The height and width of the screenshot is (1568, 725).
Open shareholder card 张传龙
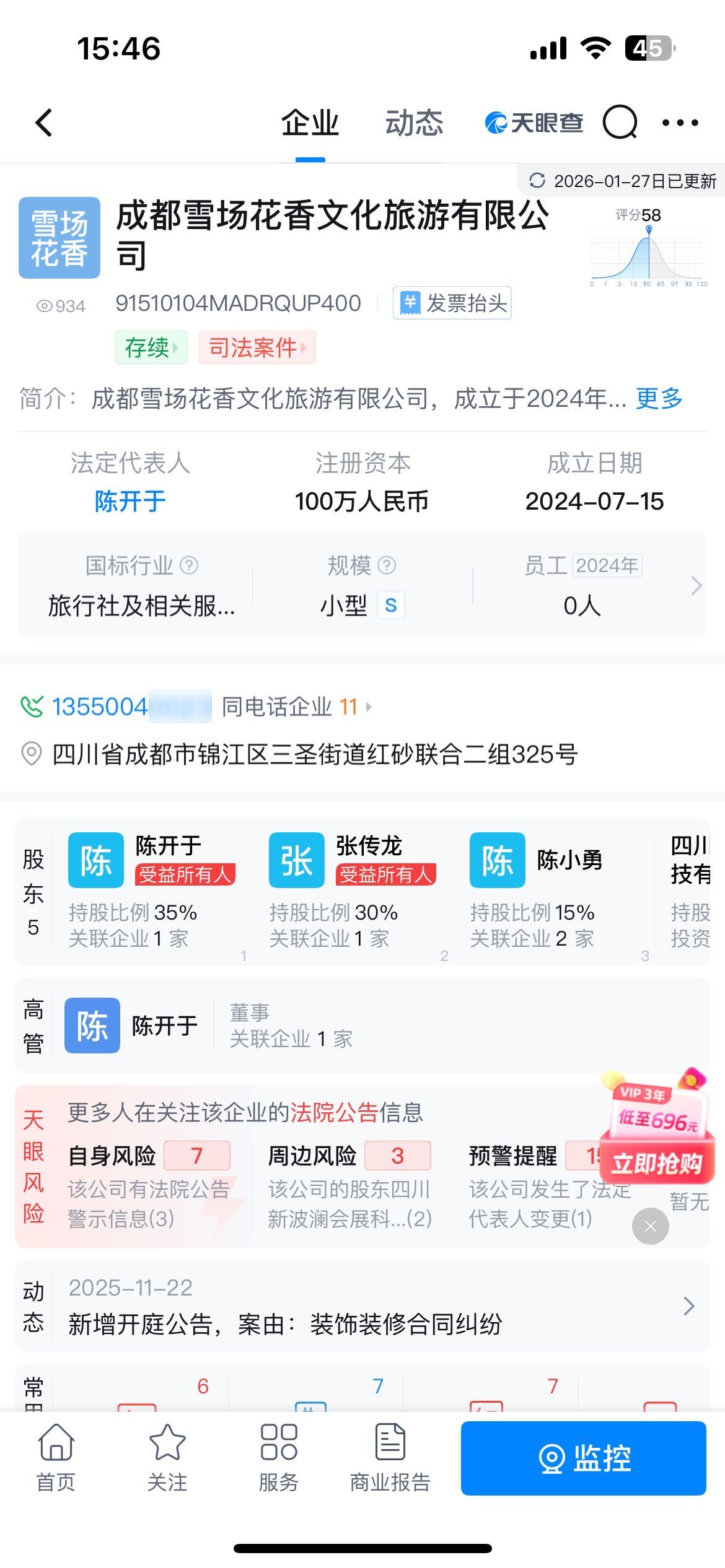tap(353, 891)
